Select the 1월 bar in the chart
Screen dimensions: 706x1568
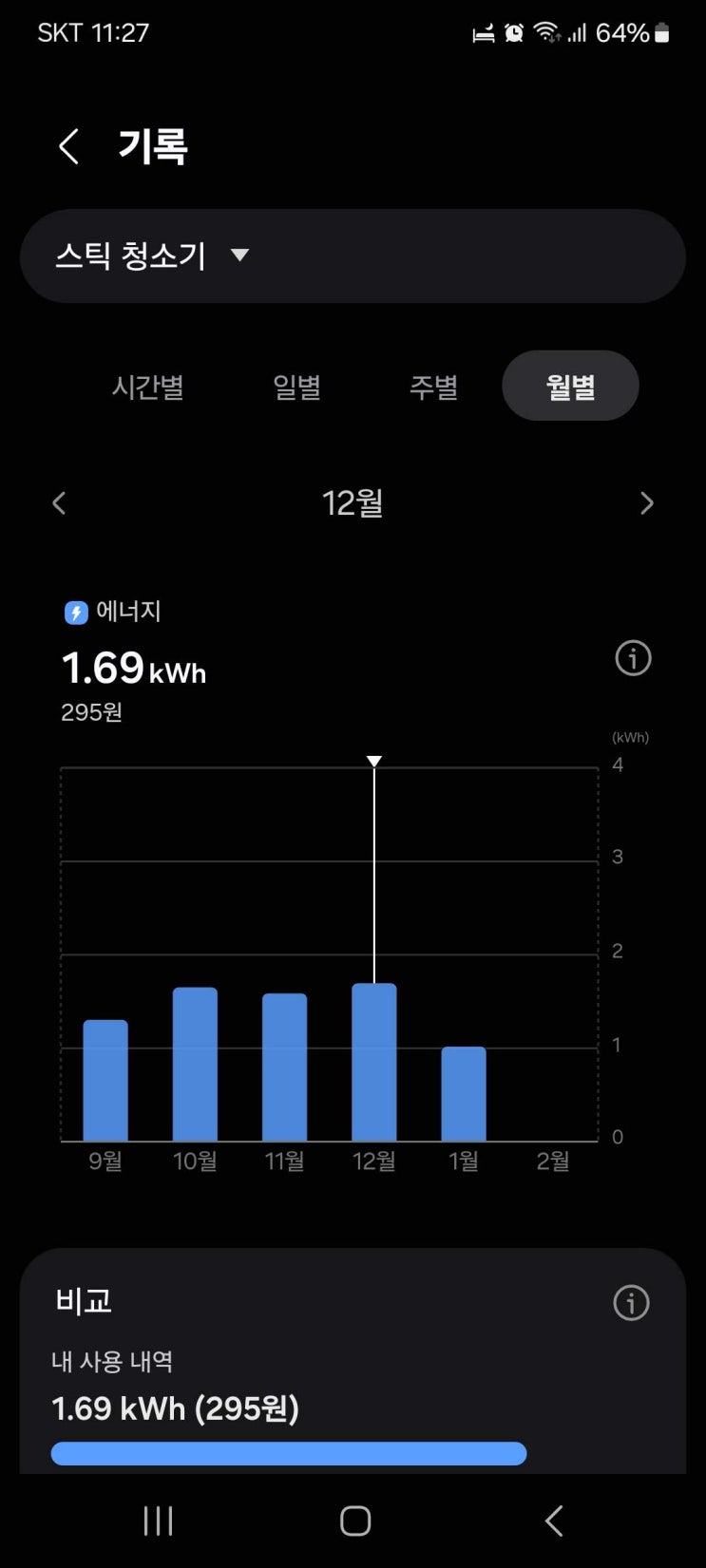[464, 1094]
